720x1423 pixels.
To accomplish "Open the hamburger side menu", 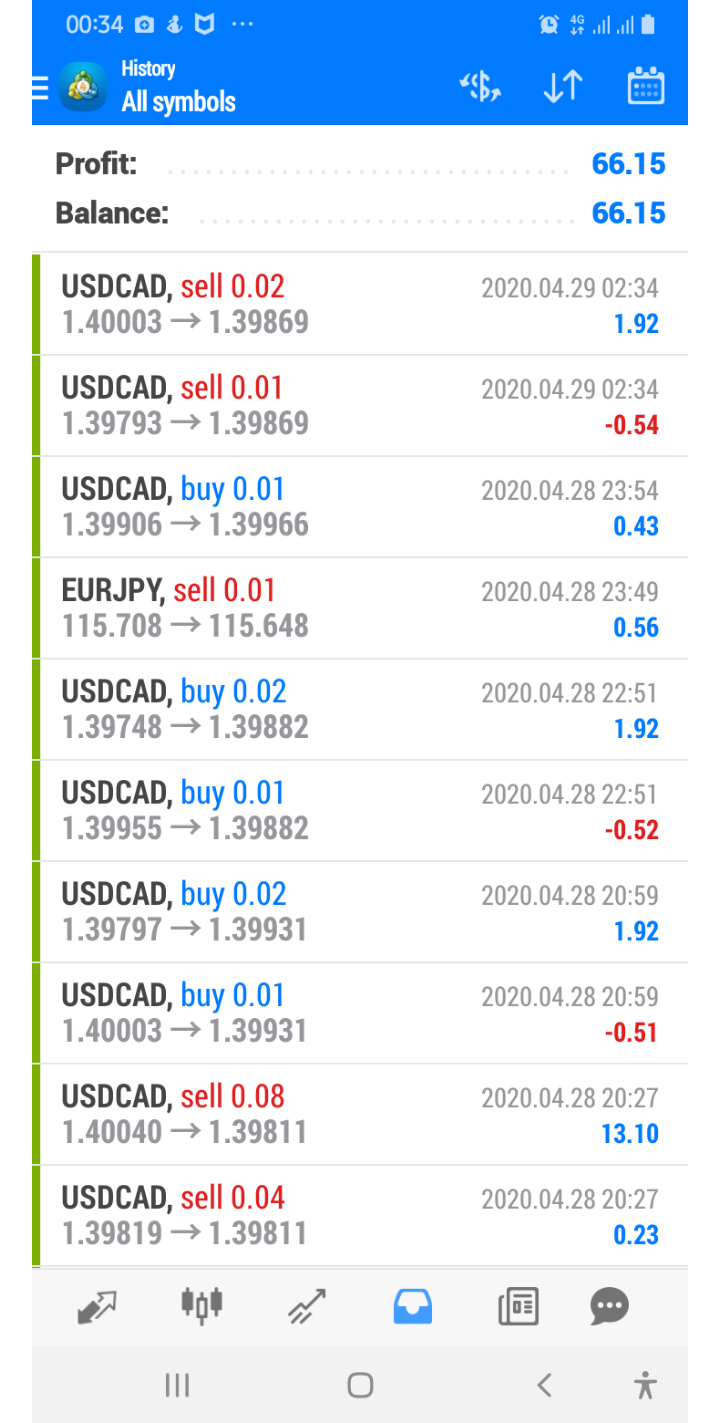I will point(41,89).
